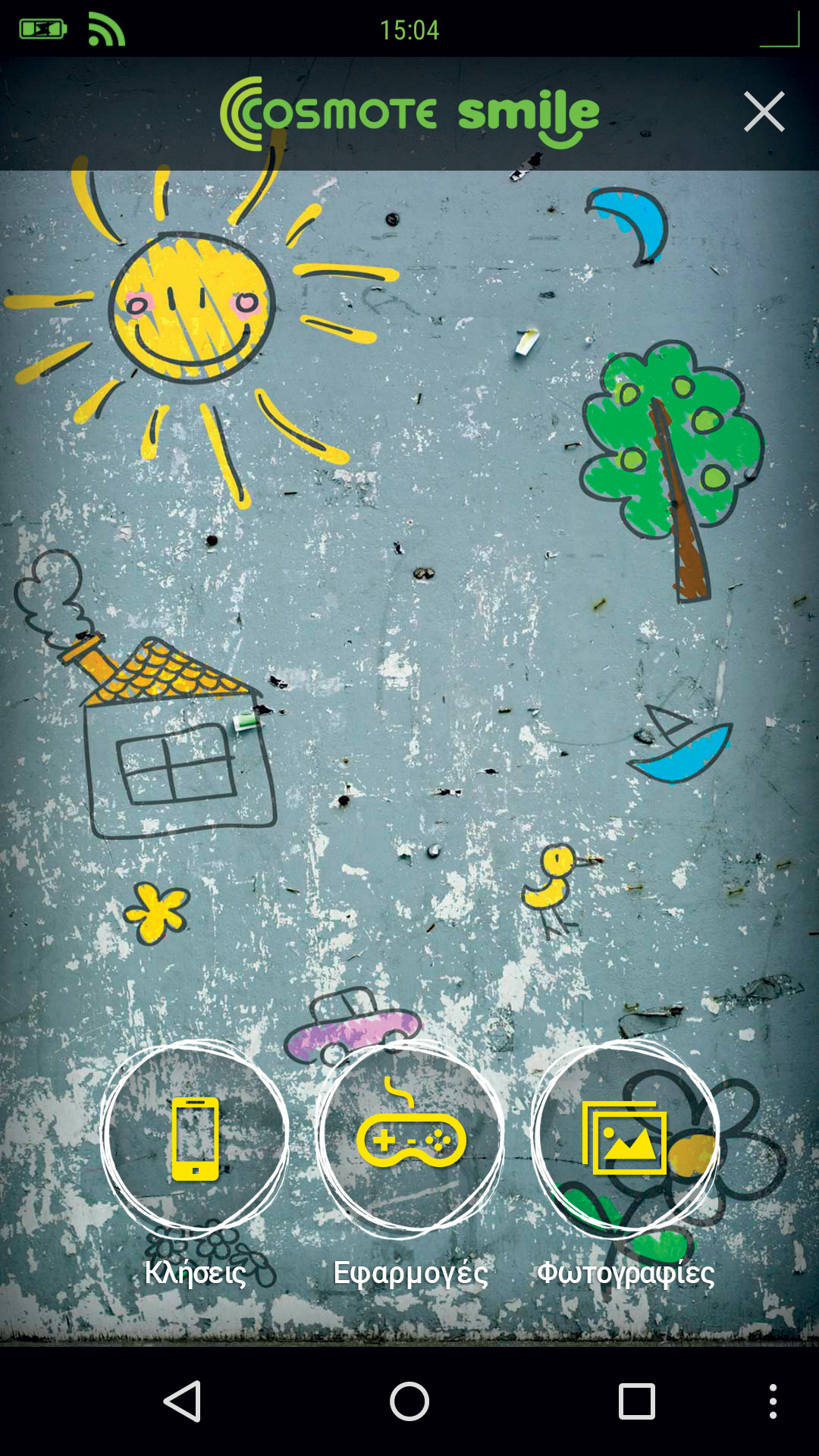Open Εφαρμογές (Apps) section
The height and width of the screenshot is (1456, 819).
[410, 1137]
